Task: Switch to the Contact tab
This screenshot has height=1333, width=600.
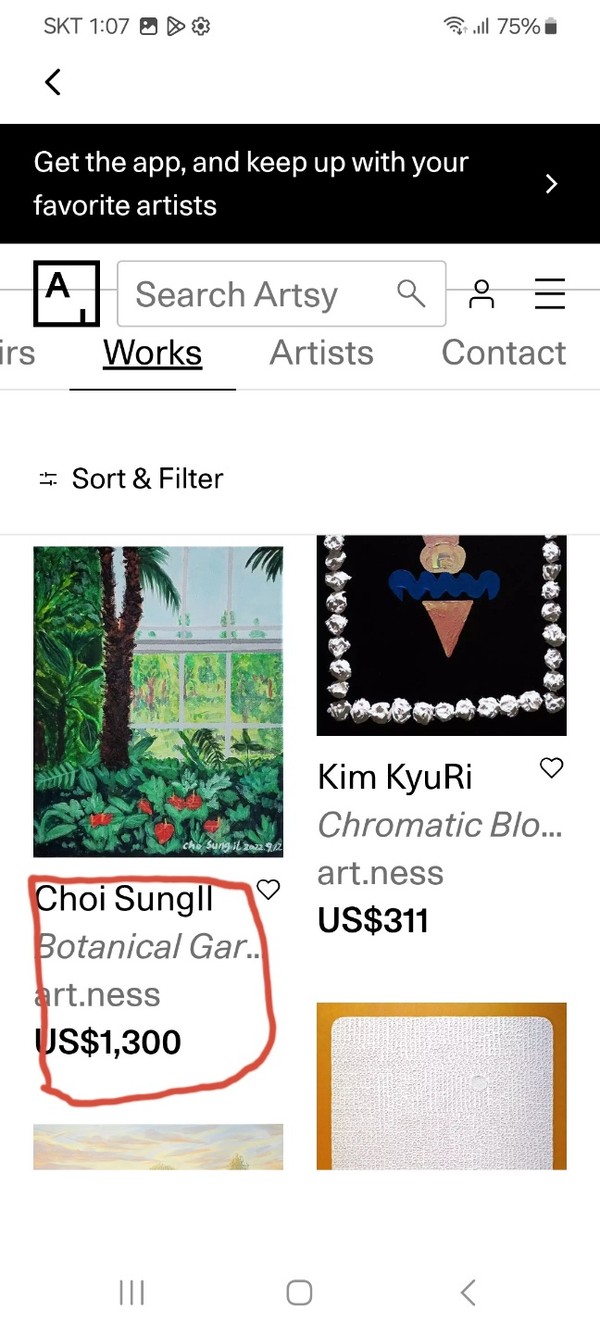Action: coord(503,353)
